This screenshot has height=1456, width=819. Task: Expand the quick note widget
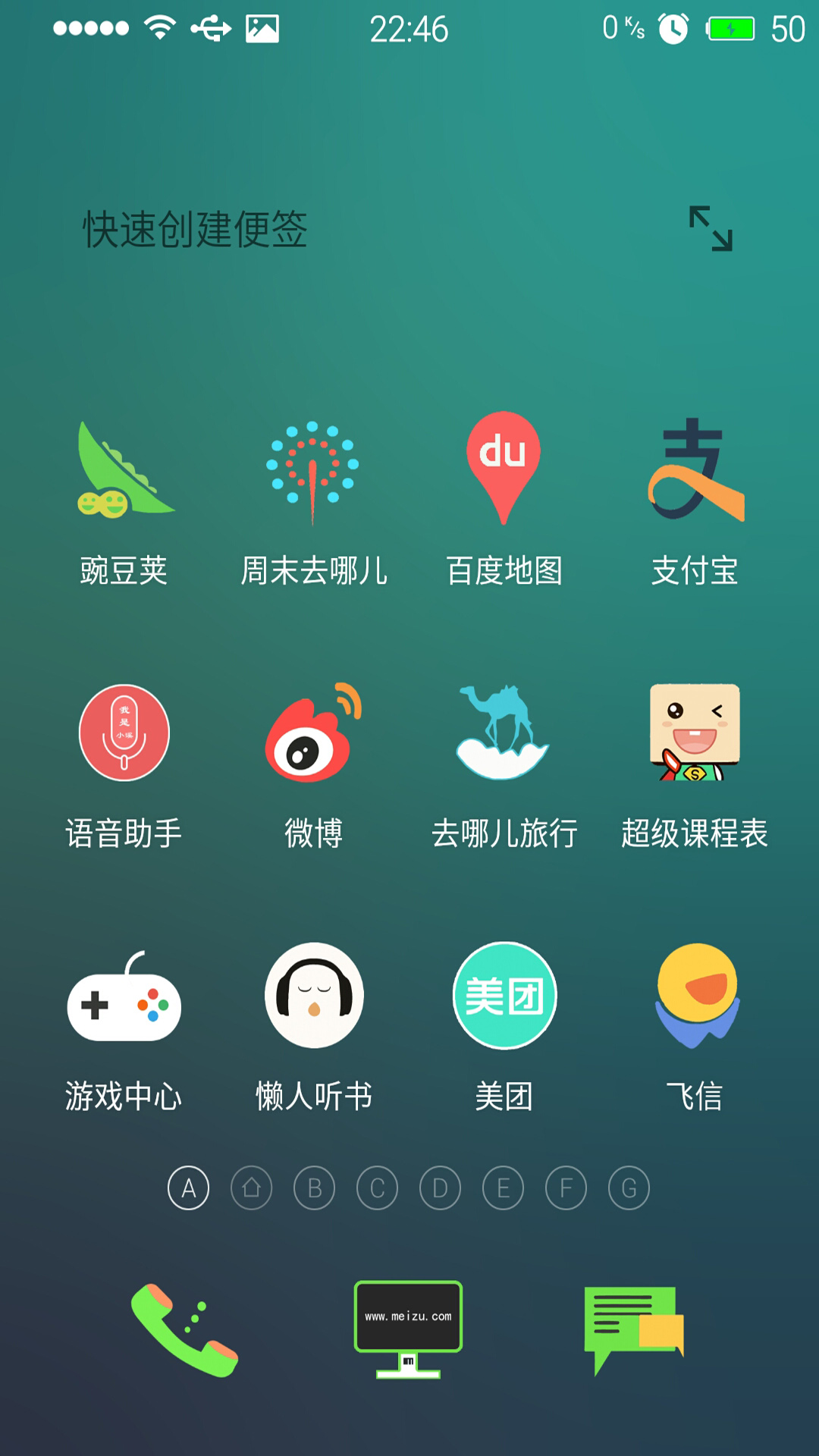coord(711,228)
